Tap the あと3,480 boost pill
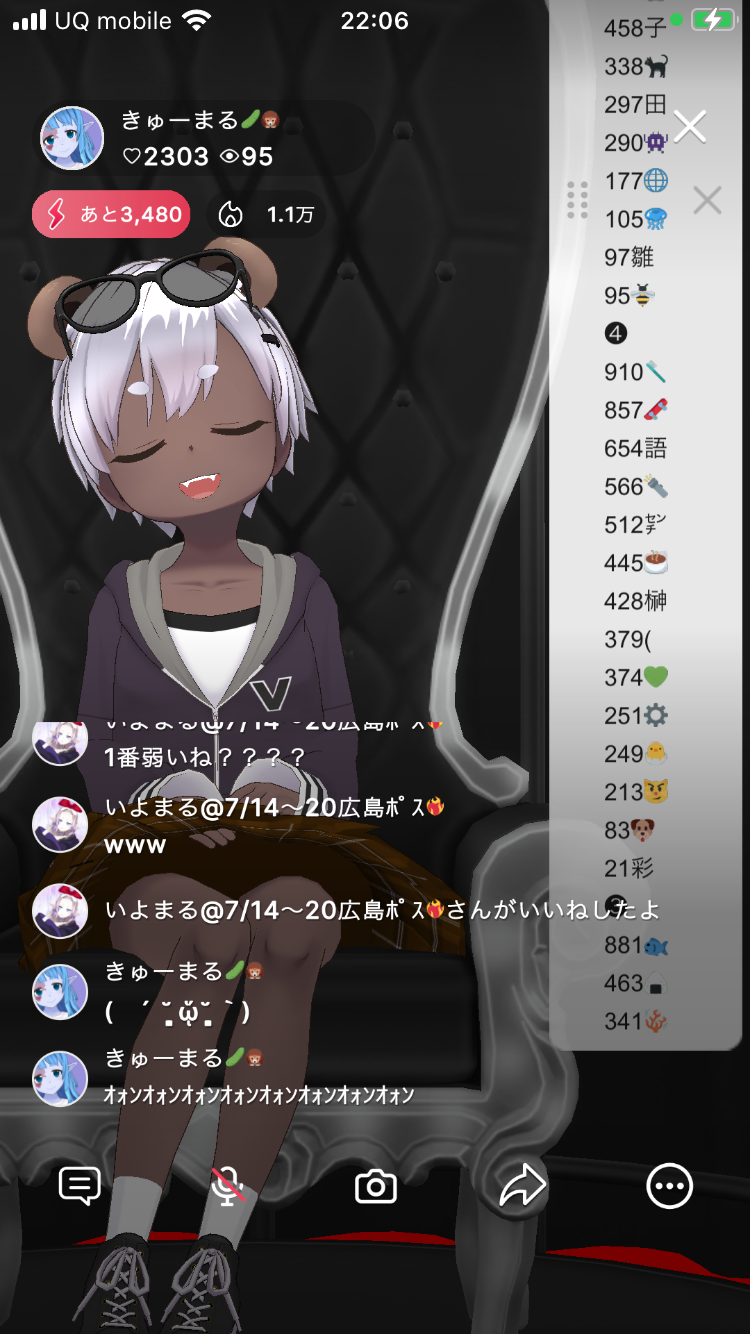 pyautogui.click(x=111, y=214)
